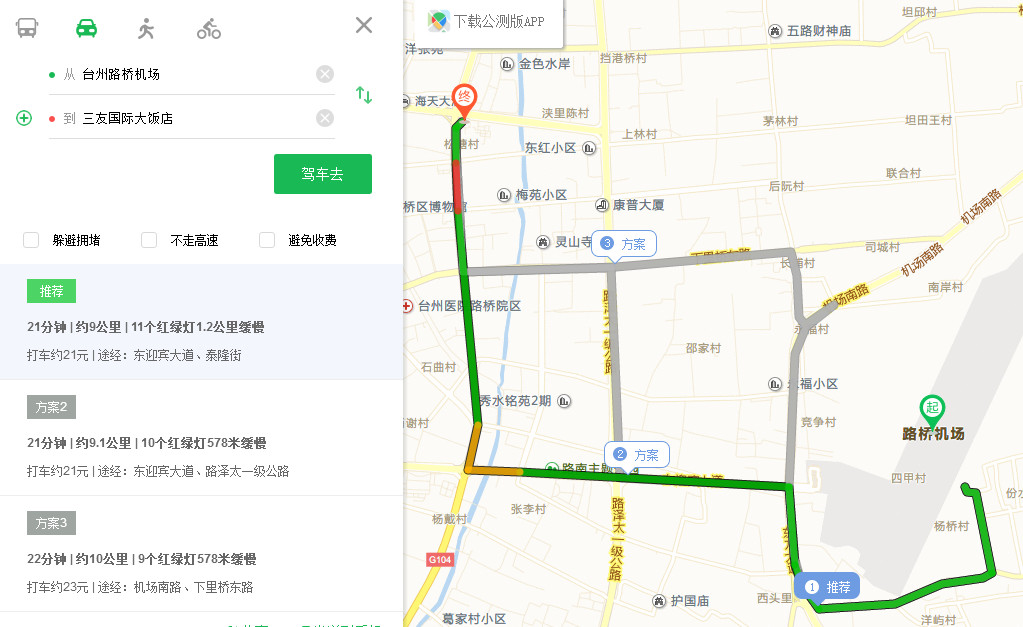Enable the 不走高速 checkbox

click(149, 240)
